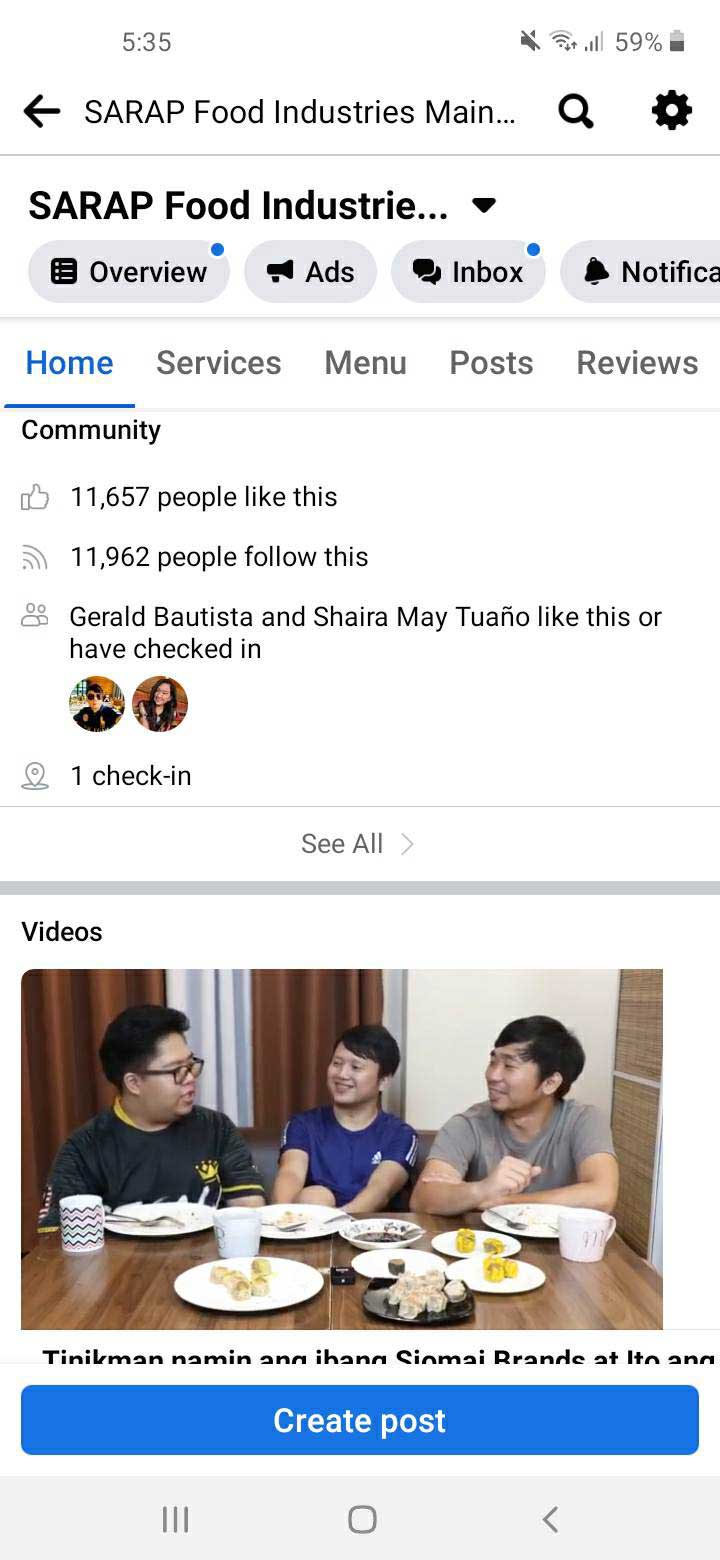Switch to the Posts tab
This screenshot has height=1560, width=720.
(x=491, y=363)
